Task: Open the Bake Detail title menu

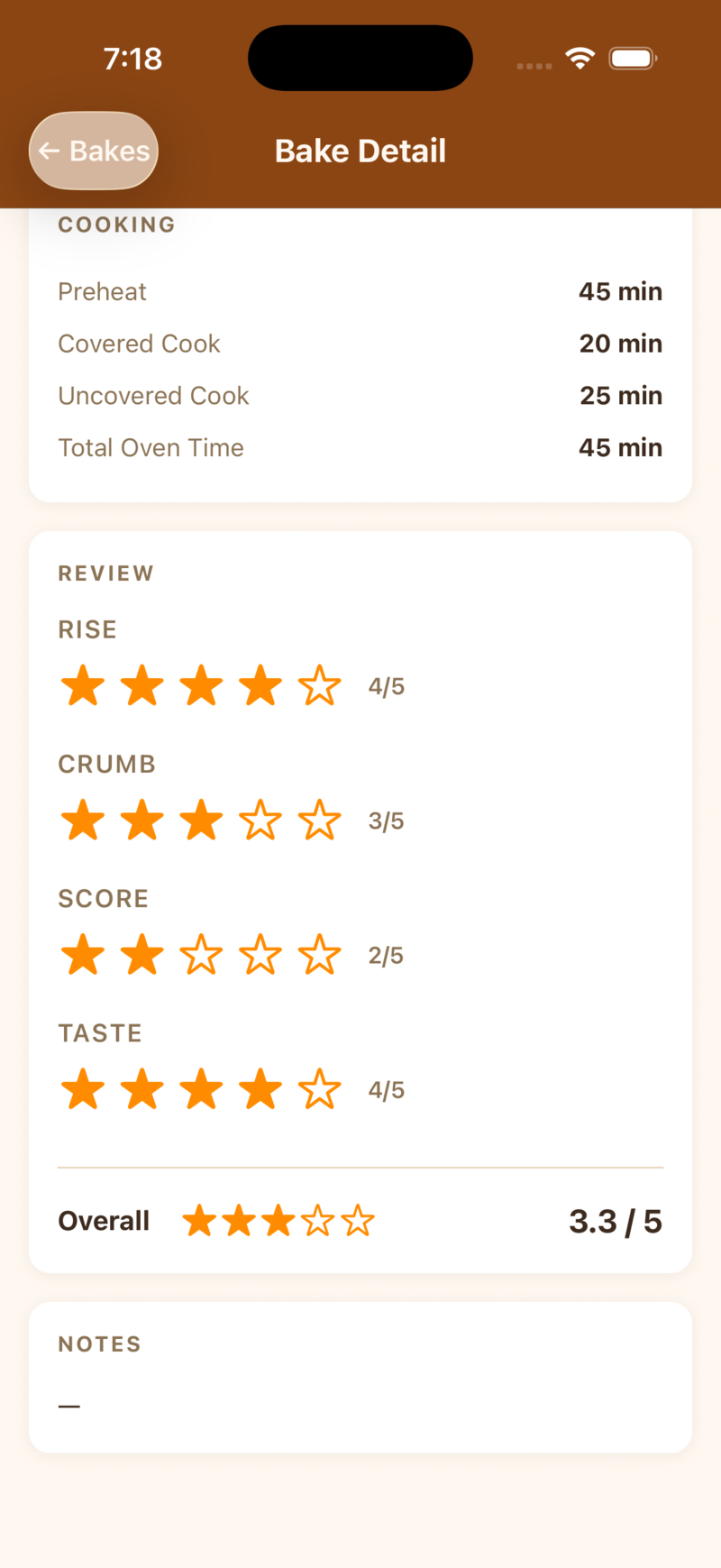Action: [360, 151]
